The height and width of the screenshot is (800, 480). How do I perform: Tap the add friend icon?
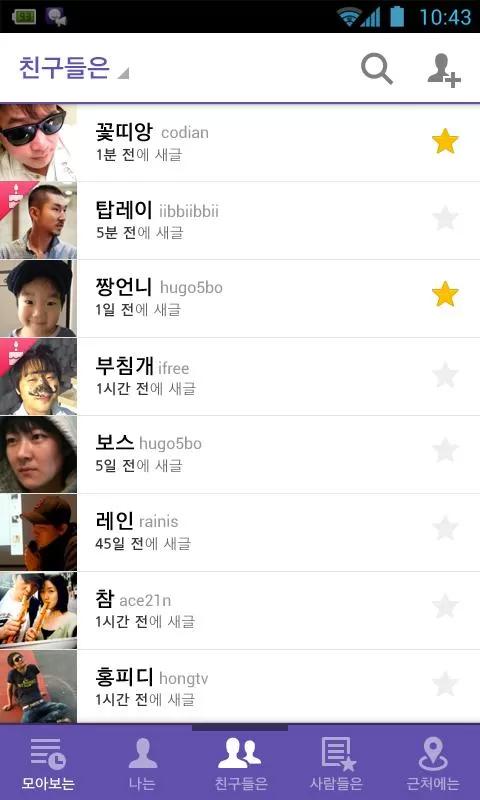click(443, 70)
